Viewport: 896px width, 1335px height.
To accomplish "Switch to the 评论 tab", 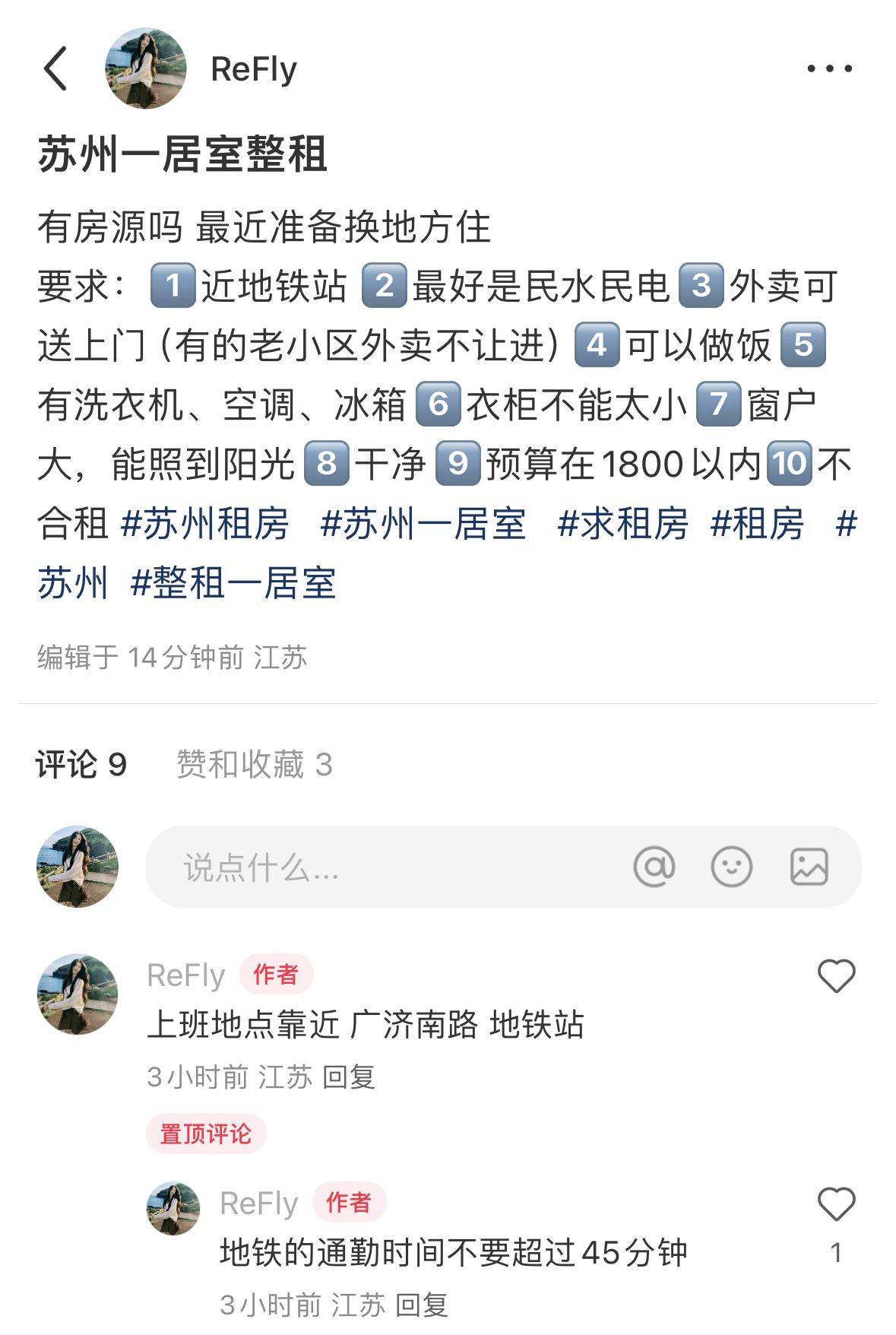I will pos(81,764).
